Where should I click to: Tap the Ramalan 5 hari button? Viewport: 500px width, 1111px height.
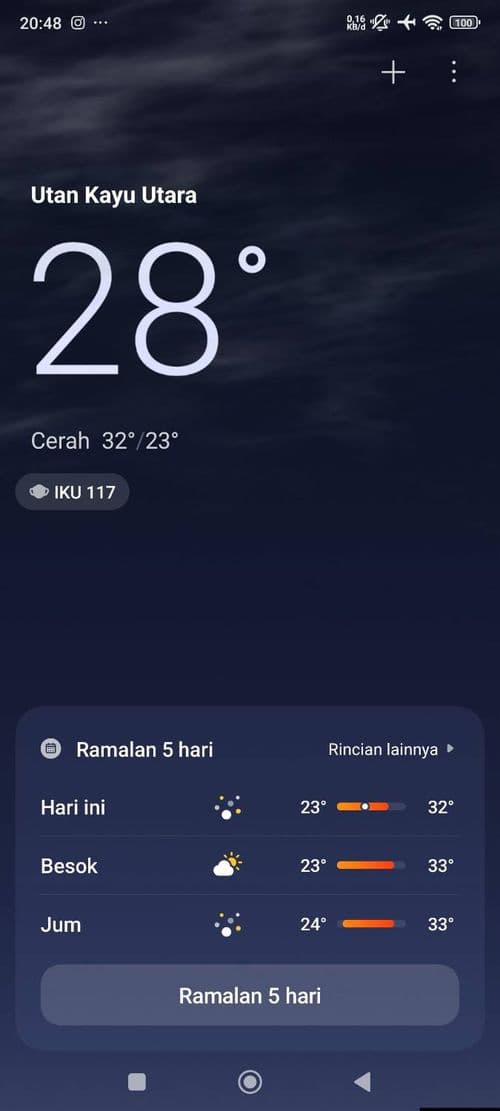coord(250,996)
